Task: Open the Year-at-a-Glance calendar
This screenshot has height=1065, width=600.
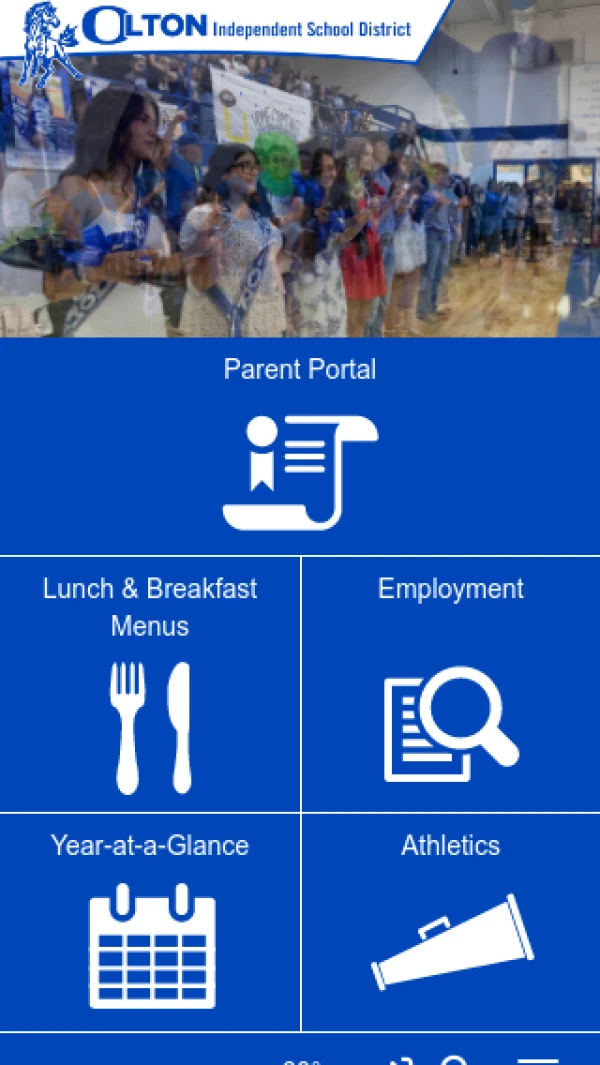Action: [x=150, y=922]
